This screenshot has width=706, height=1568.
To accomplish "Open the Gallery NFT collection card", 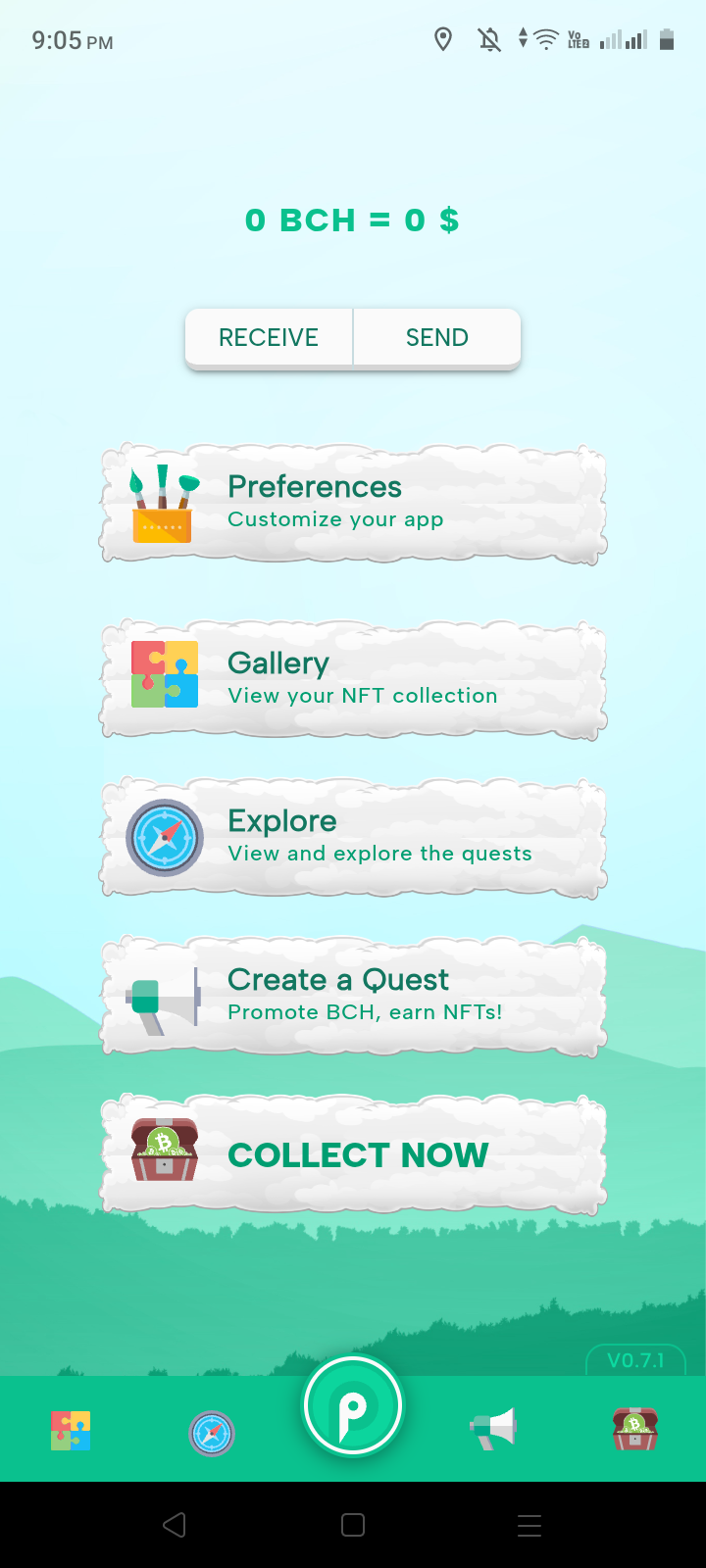I will click(x=353, y=678).
